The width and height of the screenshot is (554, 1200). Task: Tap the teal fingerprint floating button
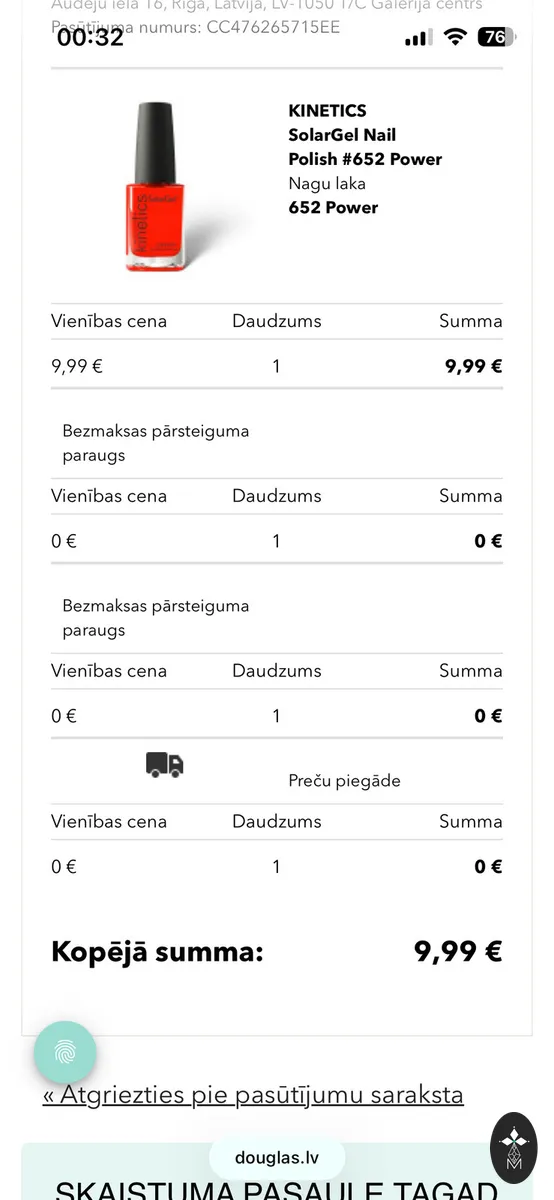click(65, 1052)
